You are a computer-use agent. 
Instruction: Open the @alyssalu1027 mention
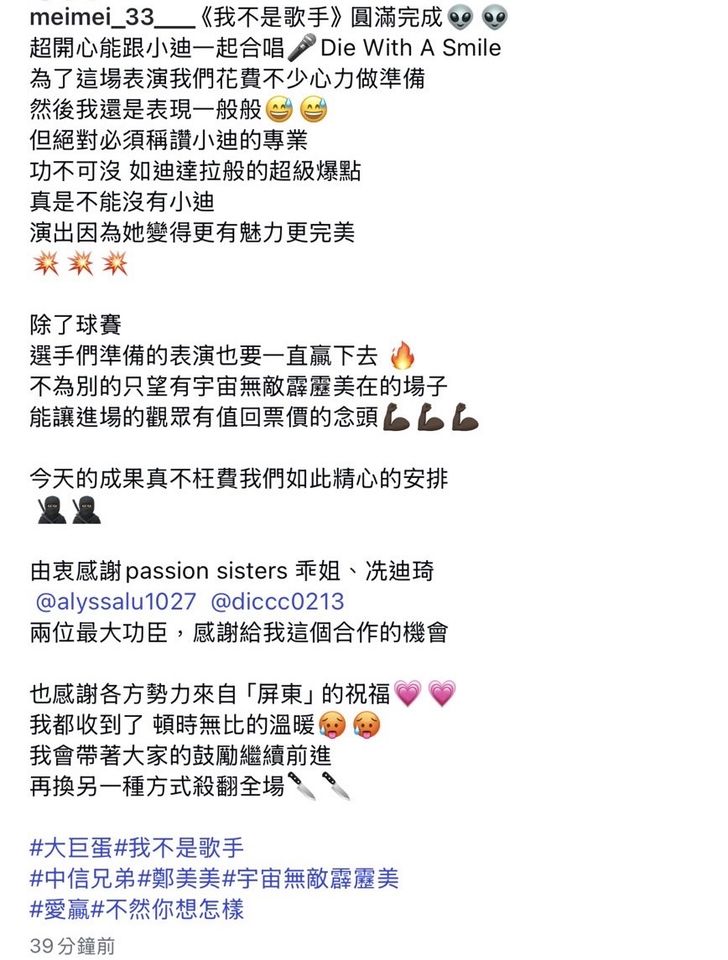coord(116,602)
